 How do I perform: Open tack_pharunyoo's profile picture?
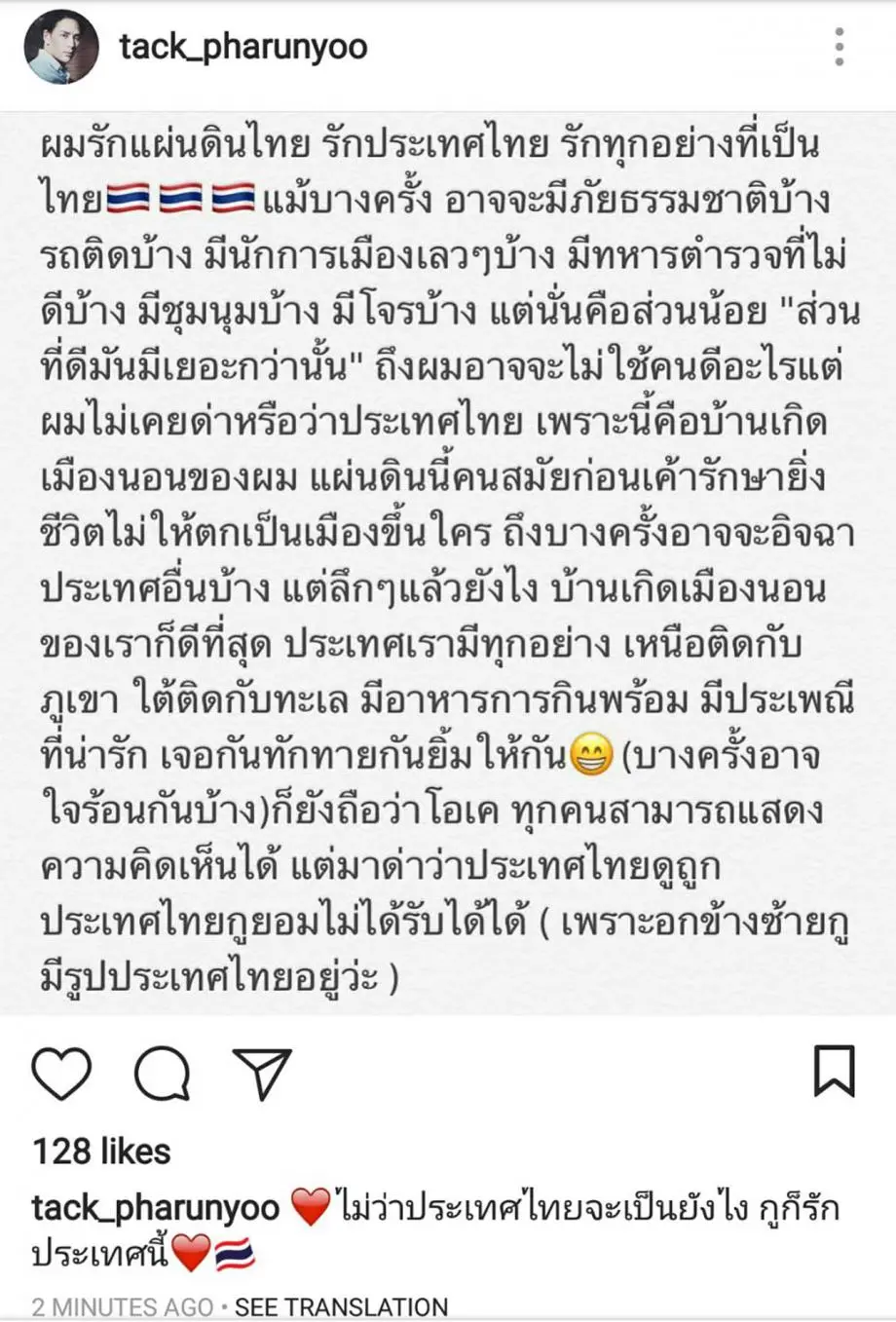tap(61, 47)
